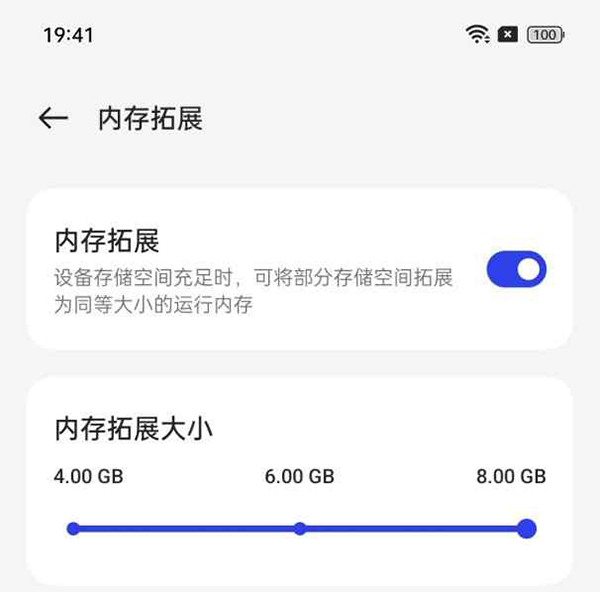Turn off the 内存拓展 switch
Viewport: 600px width, 592px height.
(516, 269)
